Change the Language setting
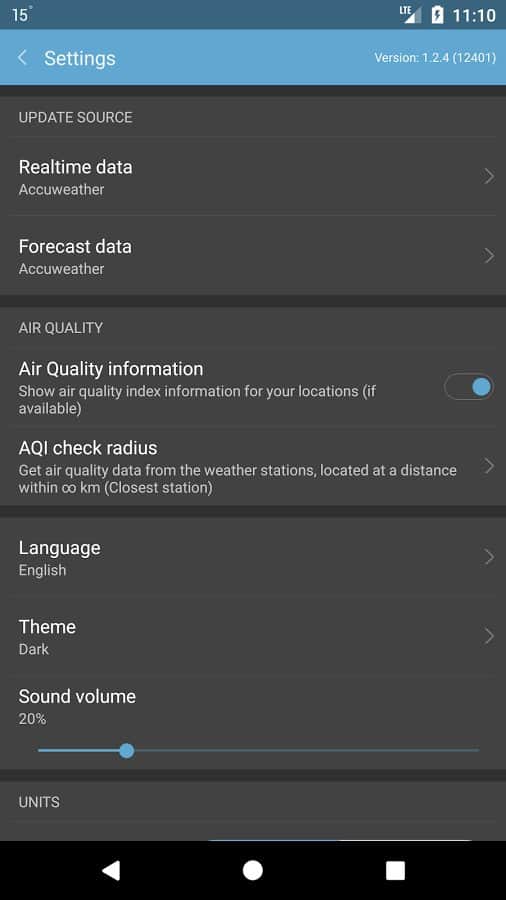Viewport: 506px width, 900px height. coord(253,557)
